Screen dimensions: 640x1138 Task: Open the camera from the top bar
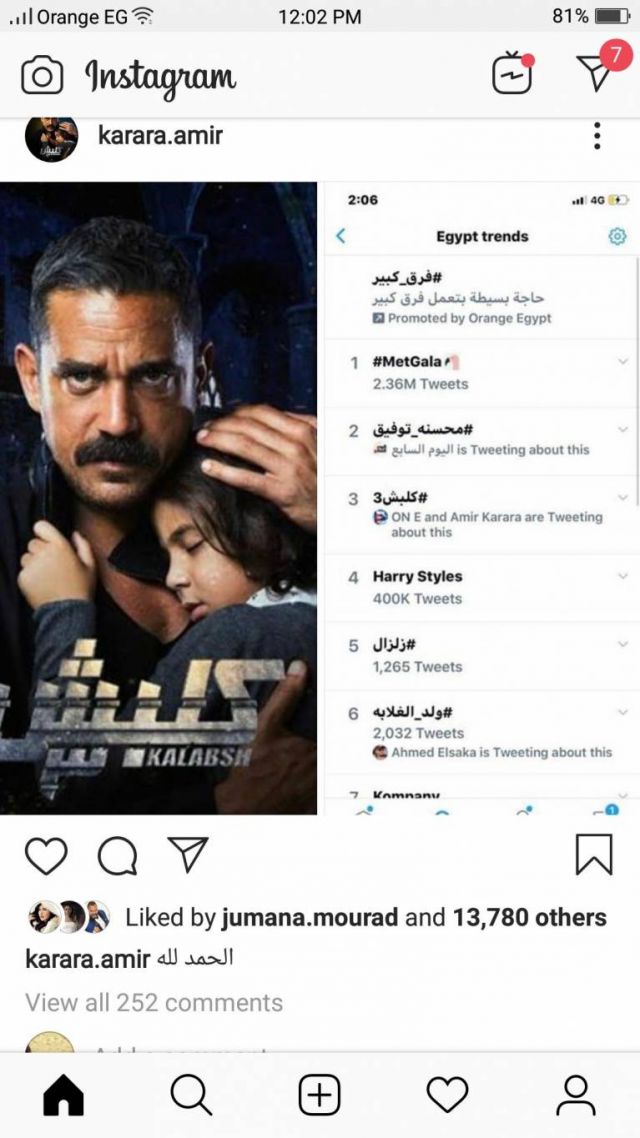pos(42,75)
